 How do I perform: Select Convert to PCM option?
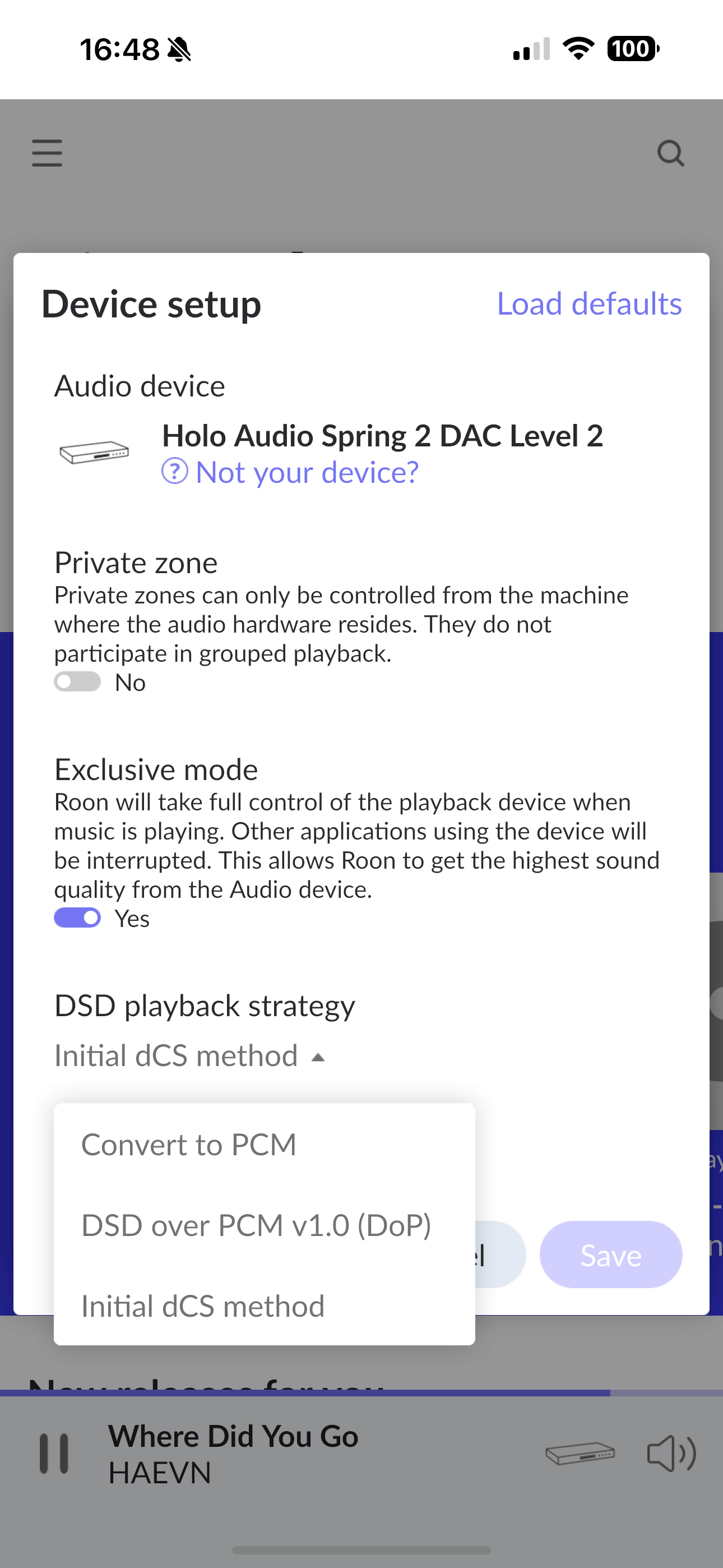pyautogui.click(x=189, y=1145)
